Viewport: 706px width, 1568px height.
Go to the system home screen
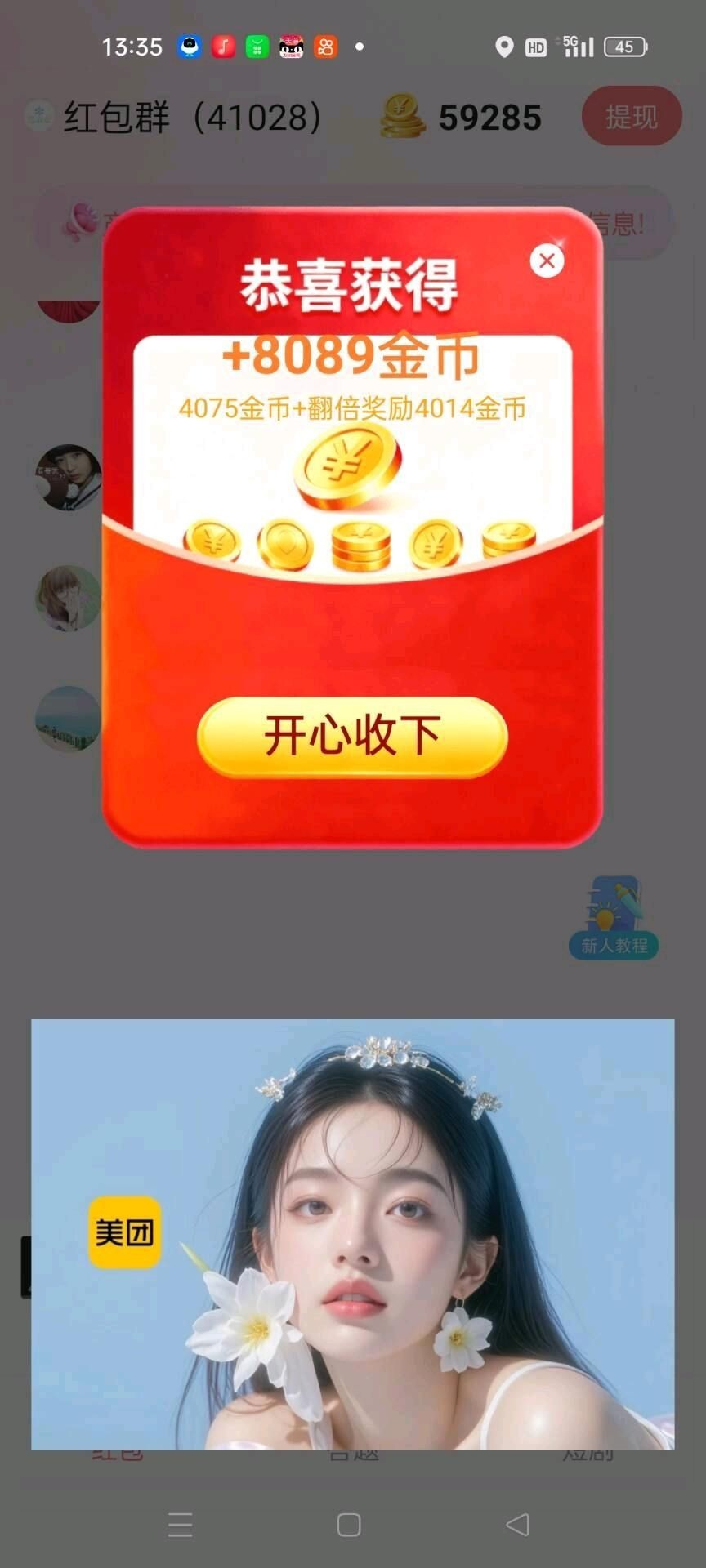point(349,1525)
